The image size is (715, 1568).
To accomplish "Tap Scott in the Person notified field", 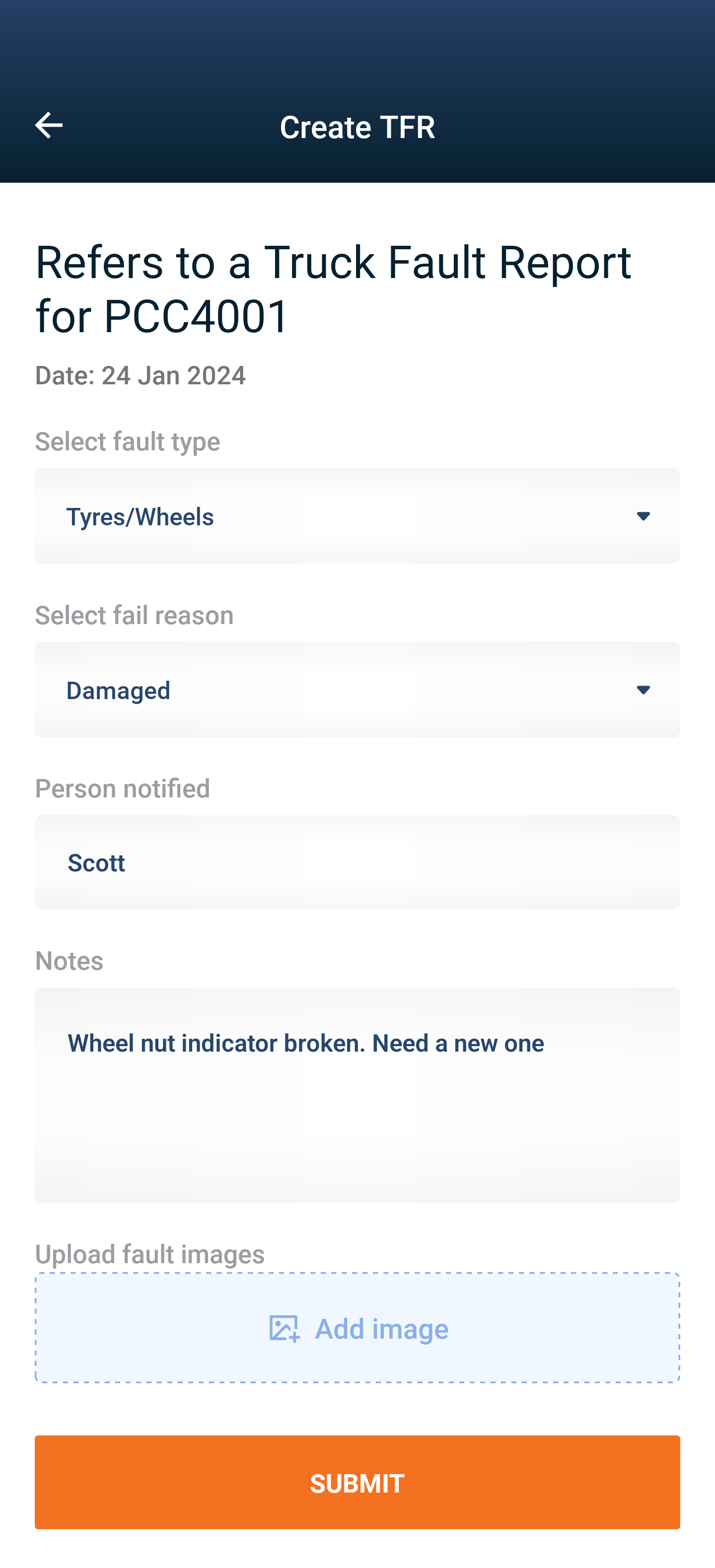I will pyautogui.click(x=96, y=862).
